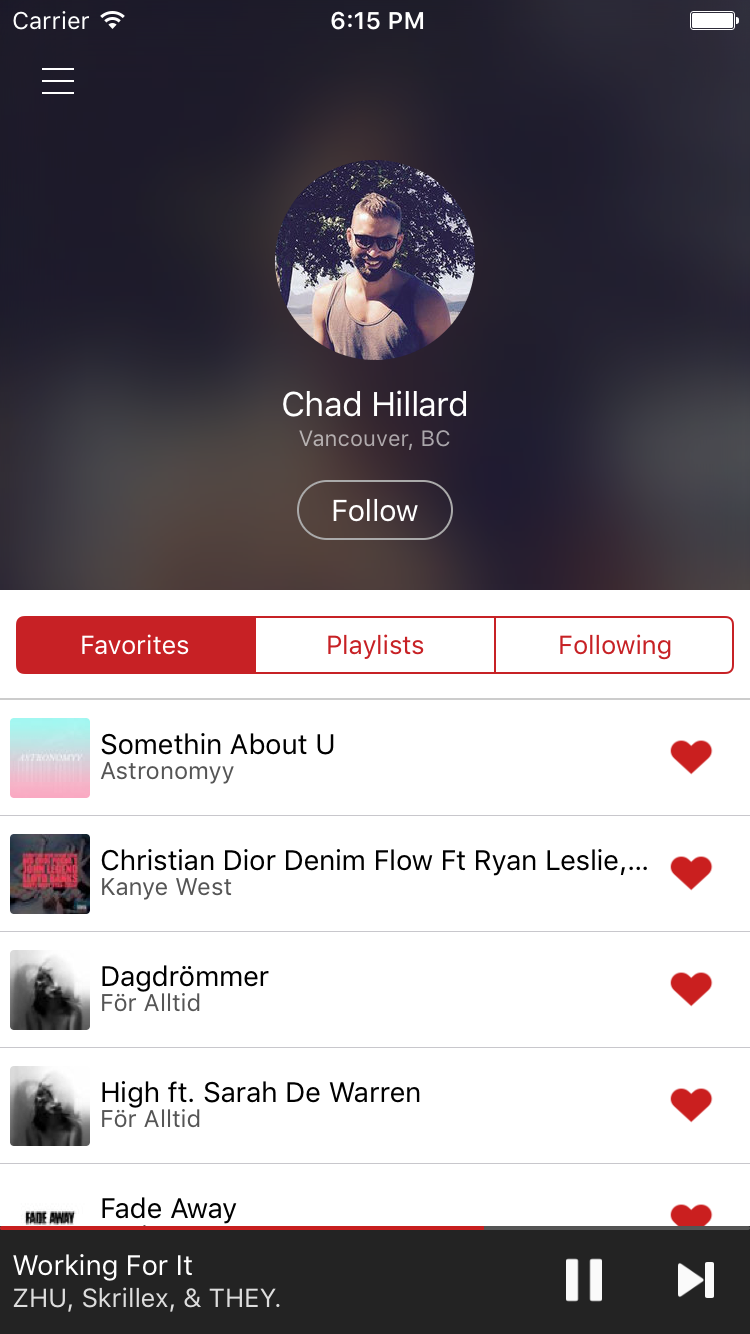750x1334 pixels.
Task: Follow Chad Hillard
Action: [x=375, y=510]
